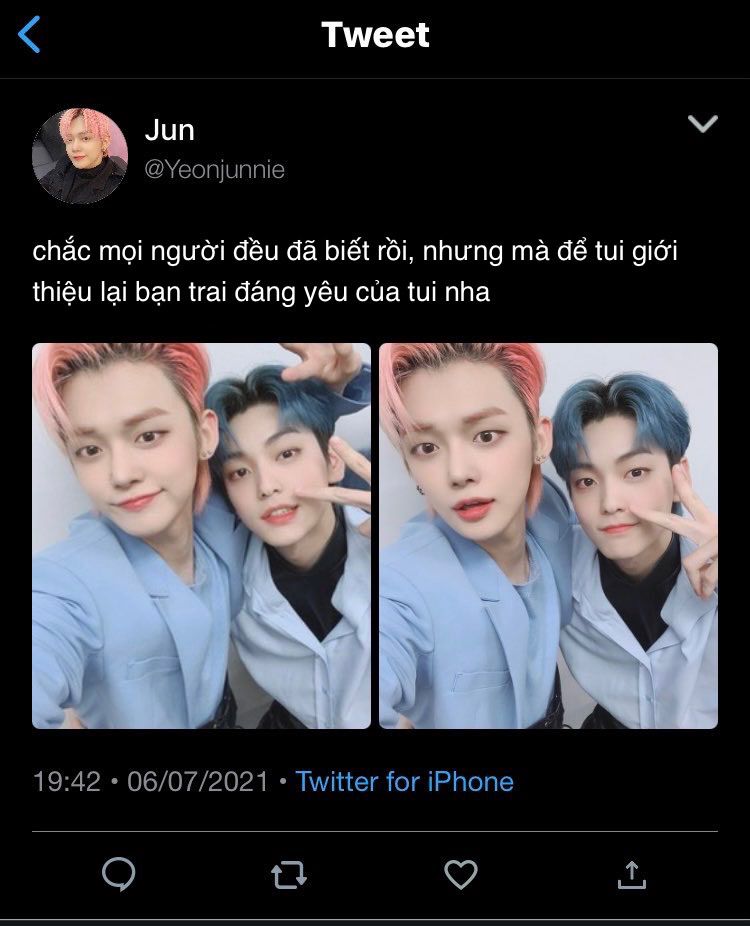The image size is (750, 926).
Task: Go back using the top-left arrow
Action: tap(30, 36)
